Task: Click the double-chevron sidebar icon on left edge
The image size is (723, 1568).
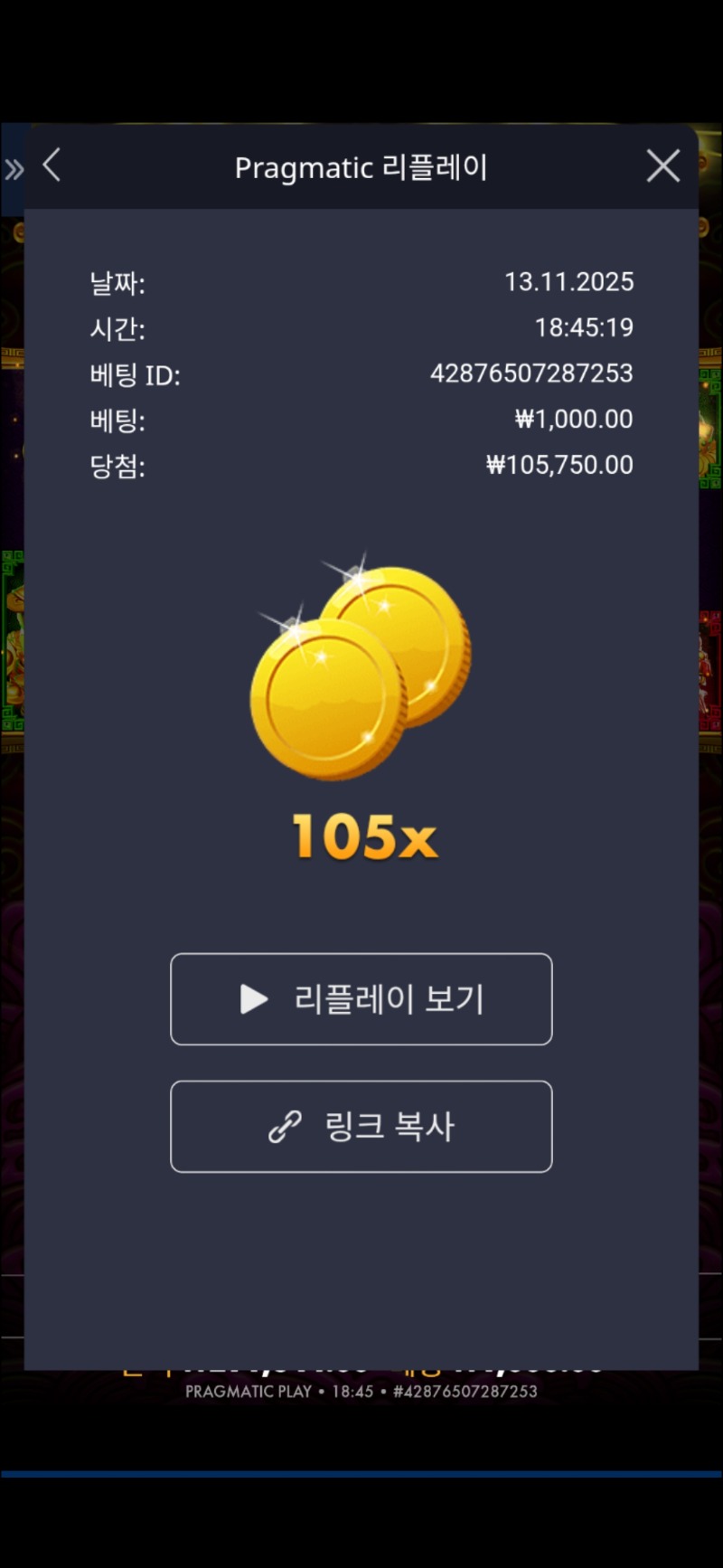Action: coord(13,167)
